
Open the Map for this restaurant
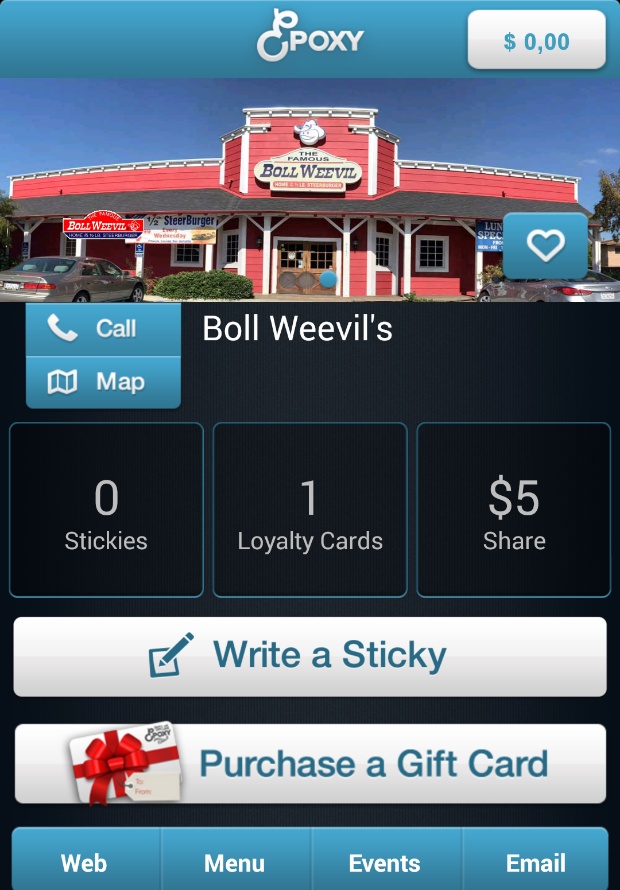coord(103,382)
